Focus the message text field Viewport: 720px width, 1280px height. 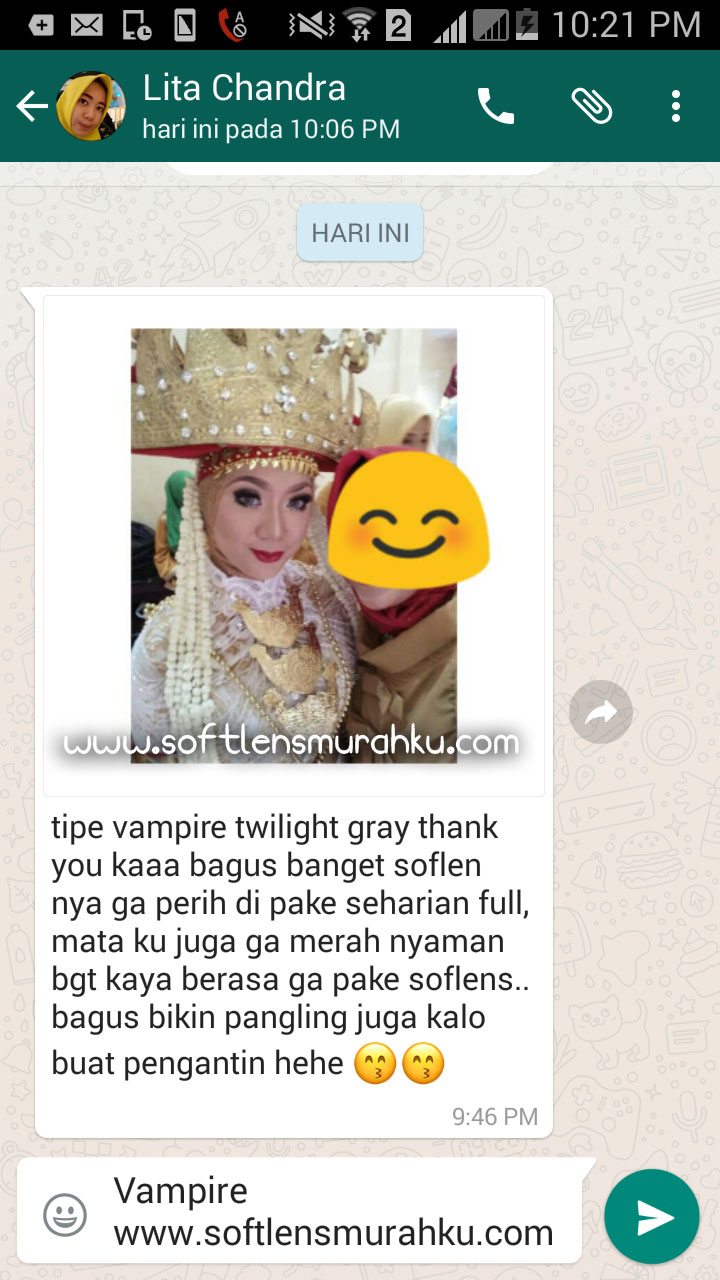pos(334,1211)
